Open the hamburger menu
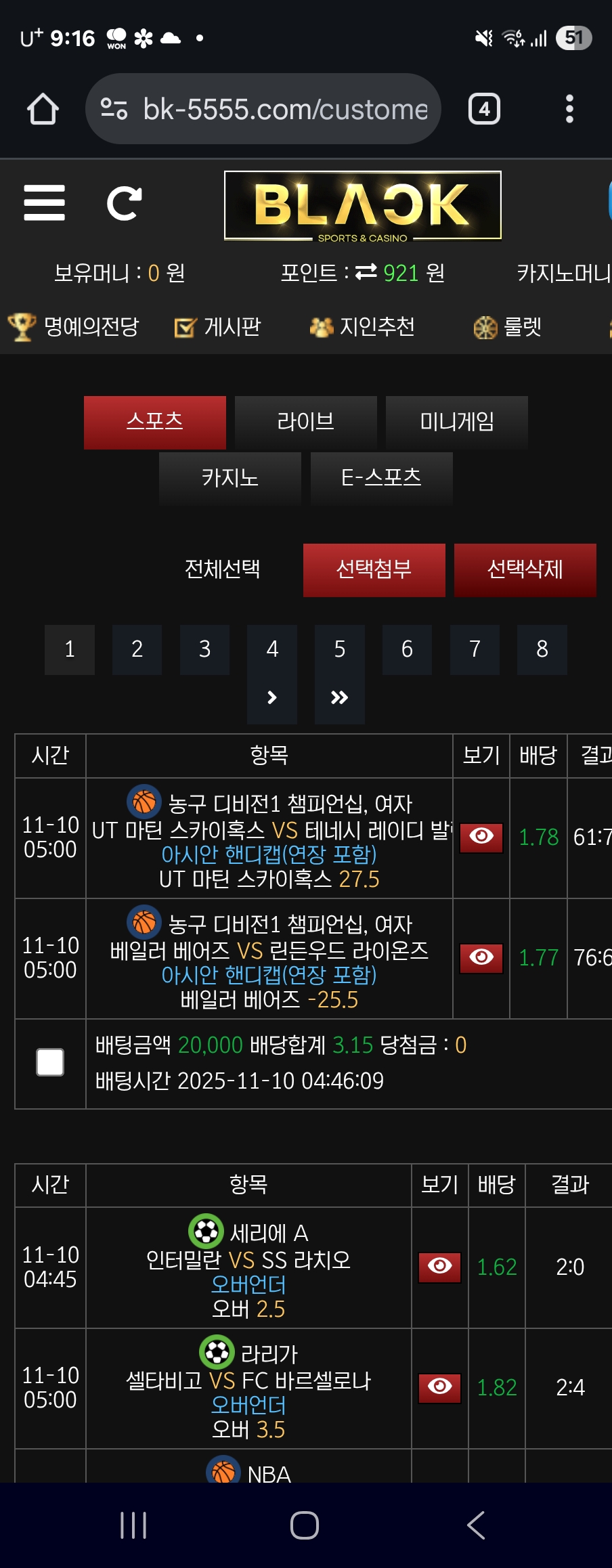Screen dimensions: 612x1568 tap(44, 202)
